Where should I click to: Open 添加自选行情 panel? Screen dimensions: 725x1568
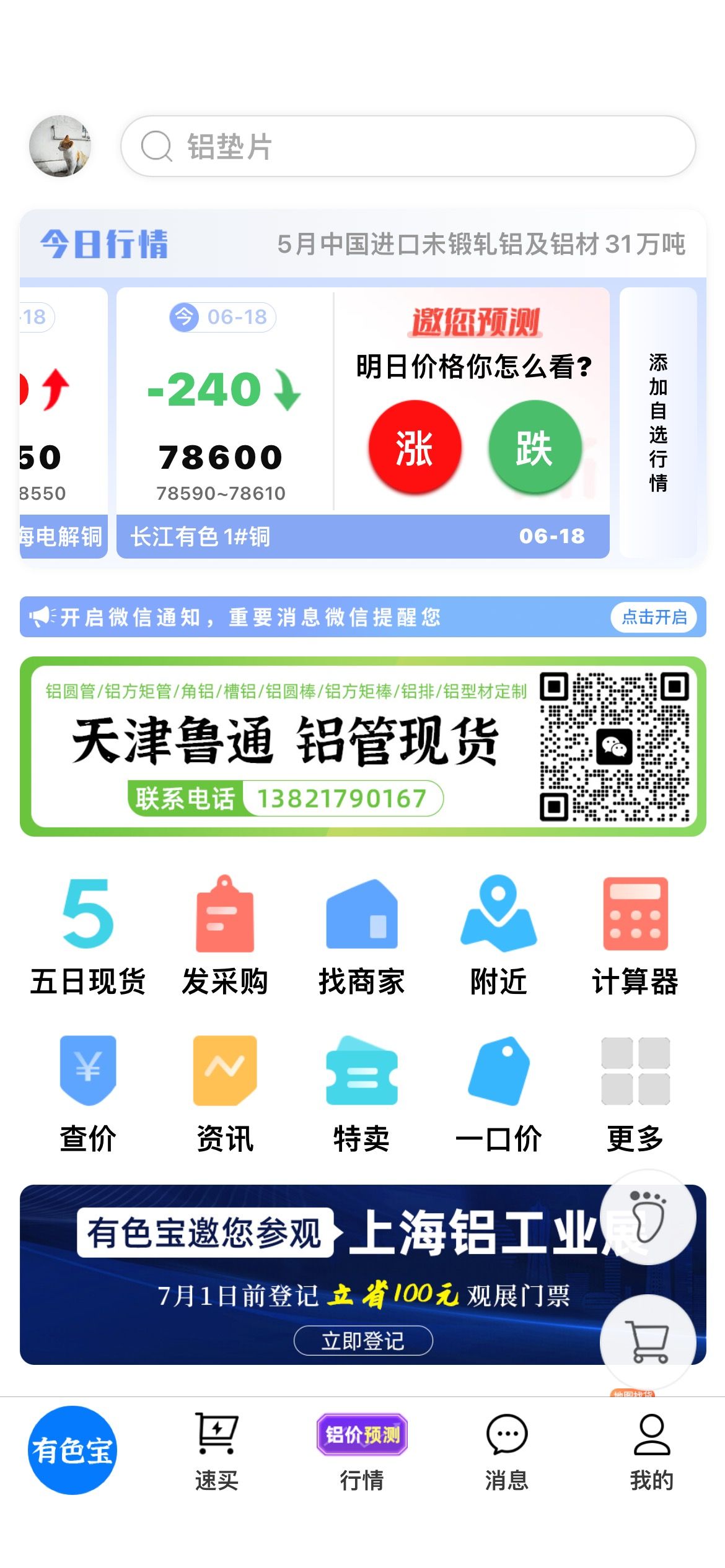(x=658, y=422)
